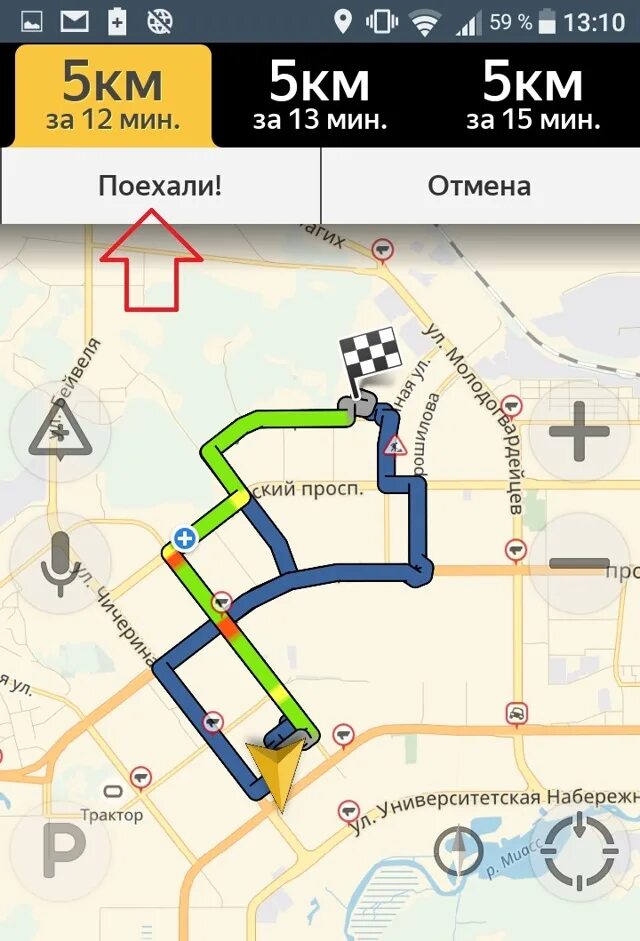Zoom out the map with minus
This screenshot has height=941, width=640.
click(579, 564)
